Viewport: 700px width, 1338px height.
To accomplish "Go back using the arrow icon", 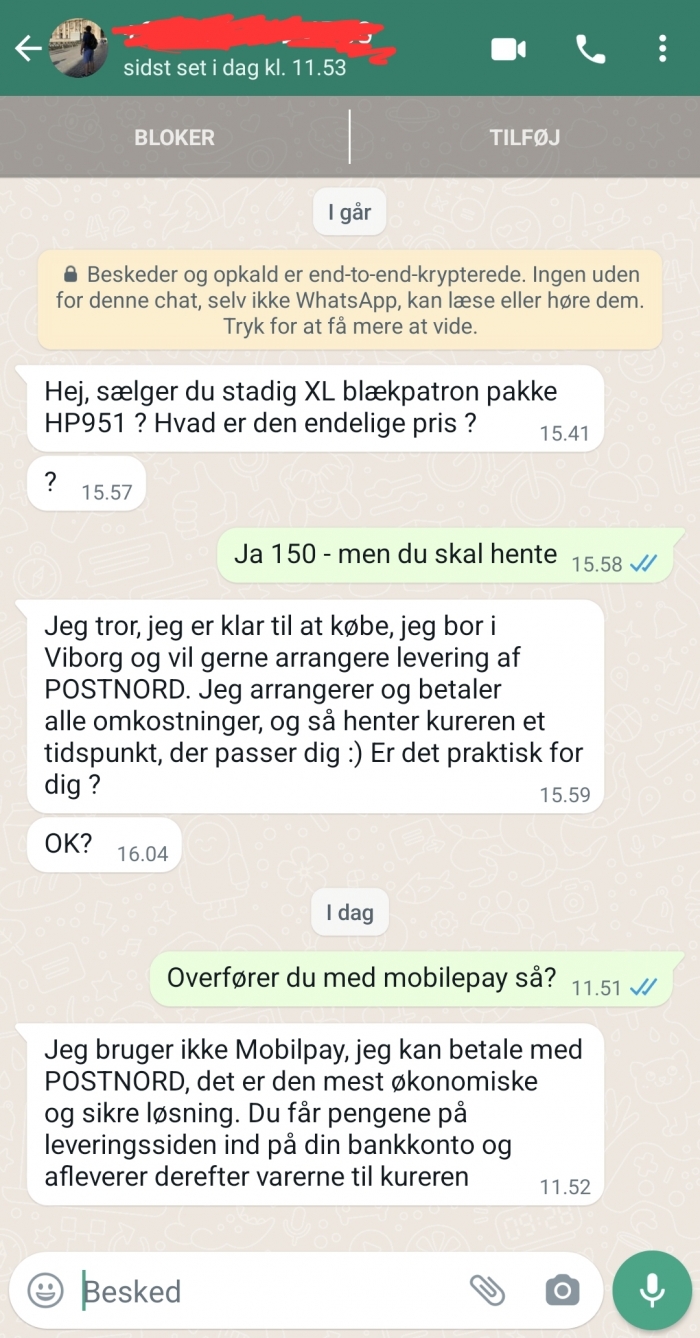I will point(27,48).
